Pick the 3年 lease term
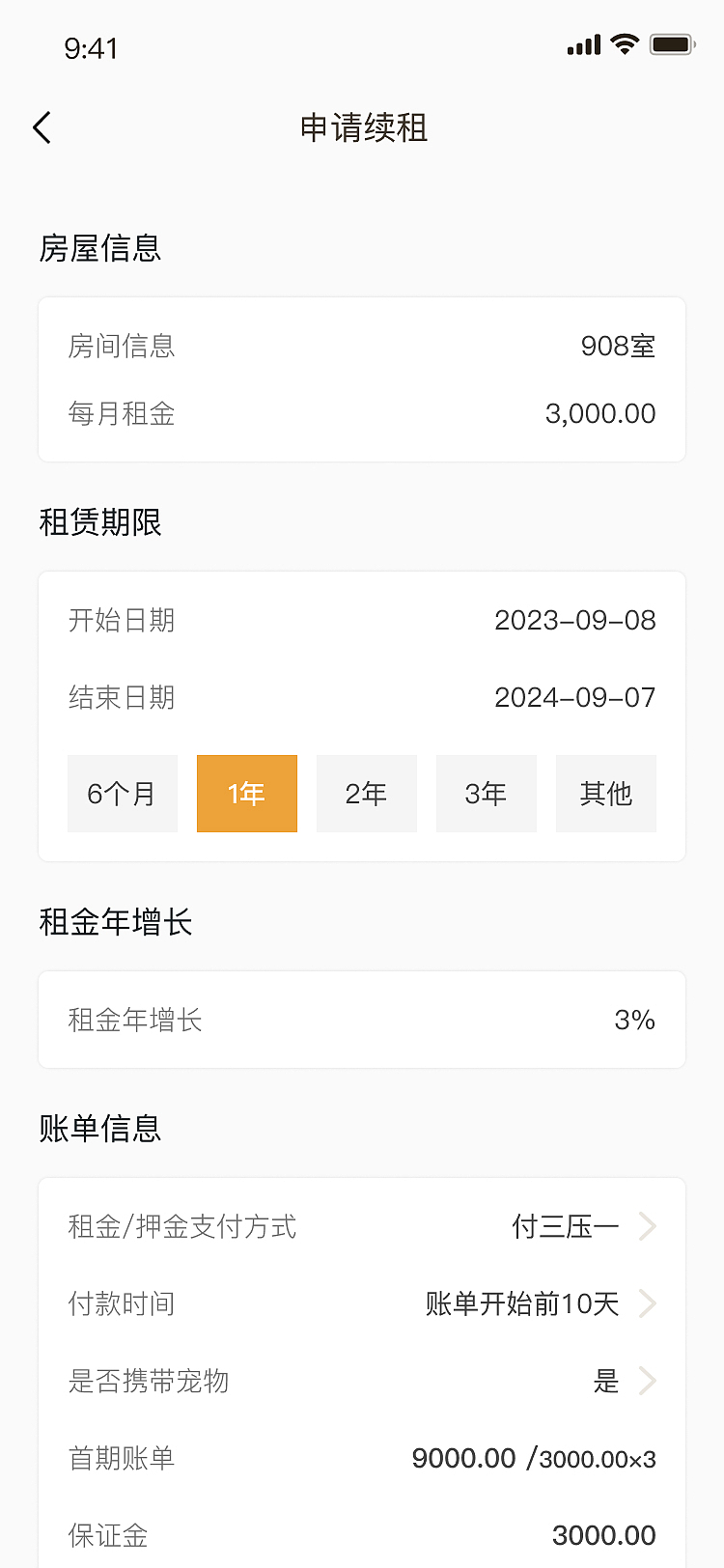The width and height of the screenshot is (724, 1568). (x=486, y=793)
